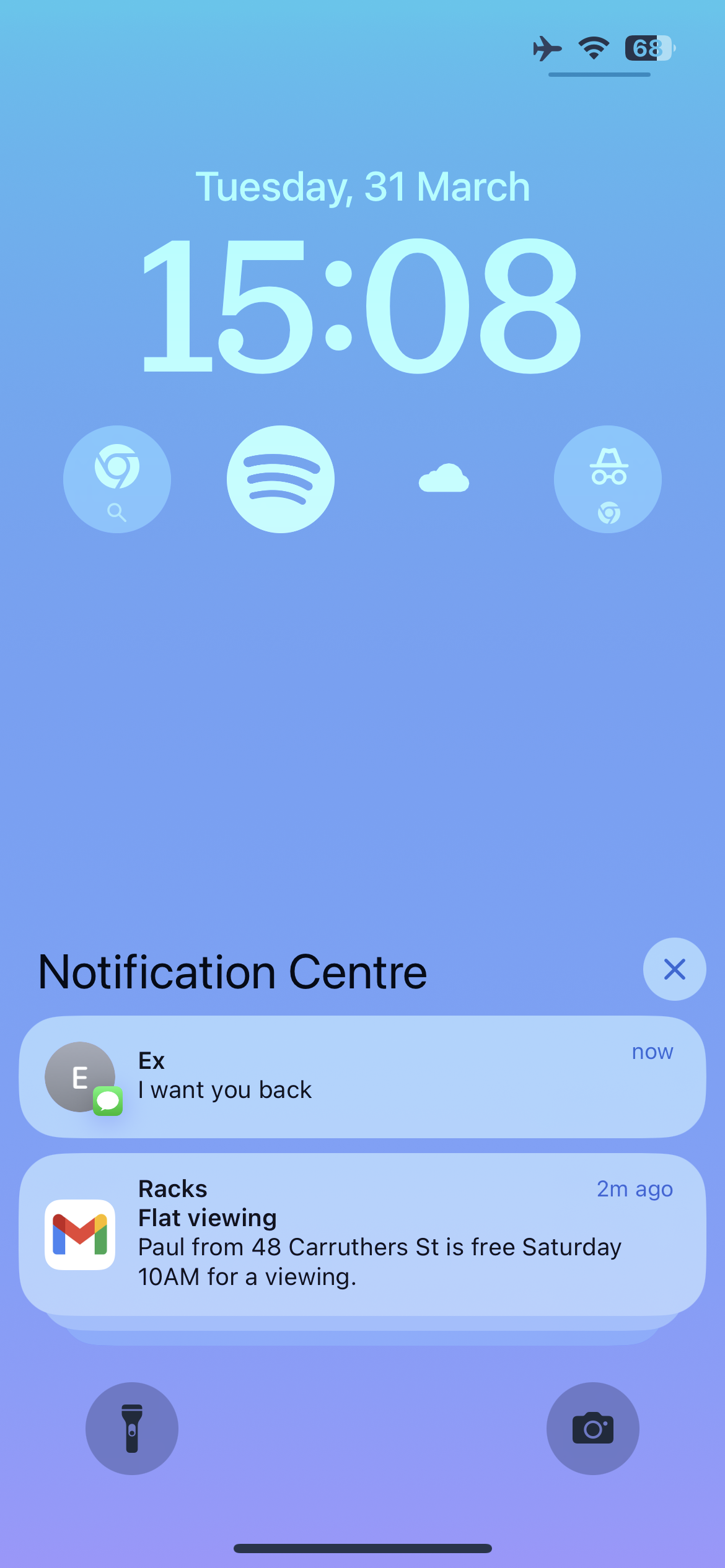Open the Racks flat viewing email notification
This screenshot has width=725, height=1568.
pyautogui.click(x=362, y=1234)
